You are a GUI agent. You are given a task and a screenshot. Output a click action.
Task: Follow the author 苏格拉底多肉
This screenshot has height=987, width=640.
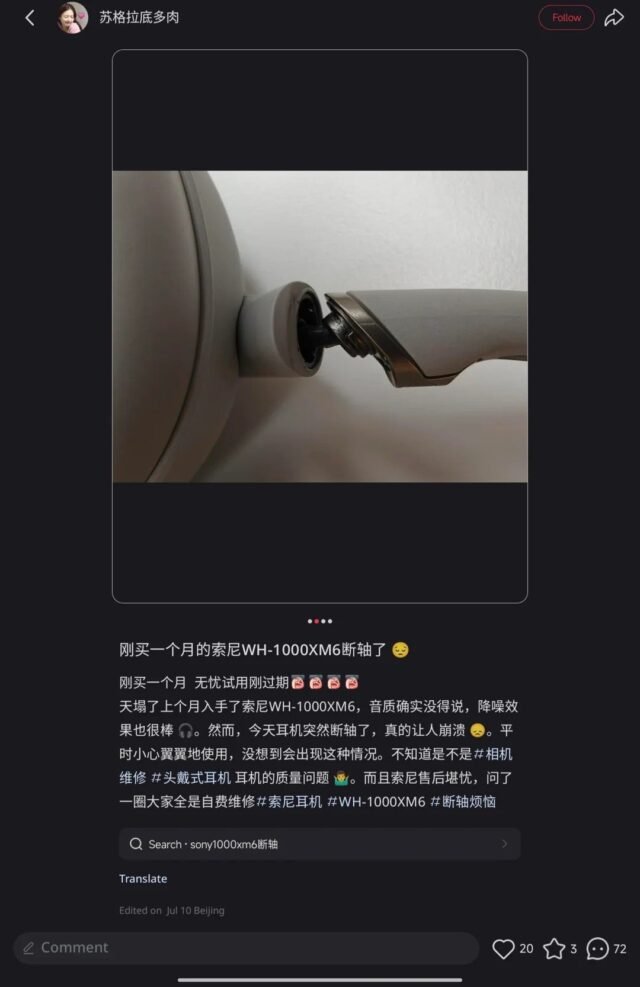click(x=566, y=18)
